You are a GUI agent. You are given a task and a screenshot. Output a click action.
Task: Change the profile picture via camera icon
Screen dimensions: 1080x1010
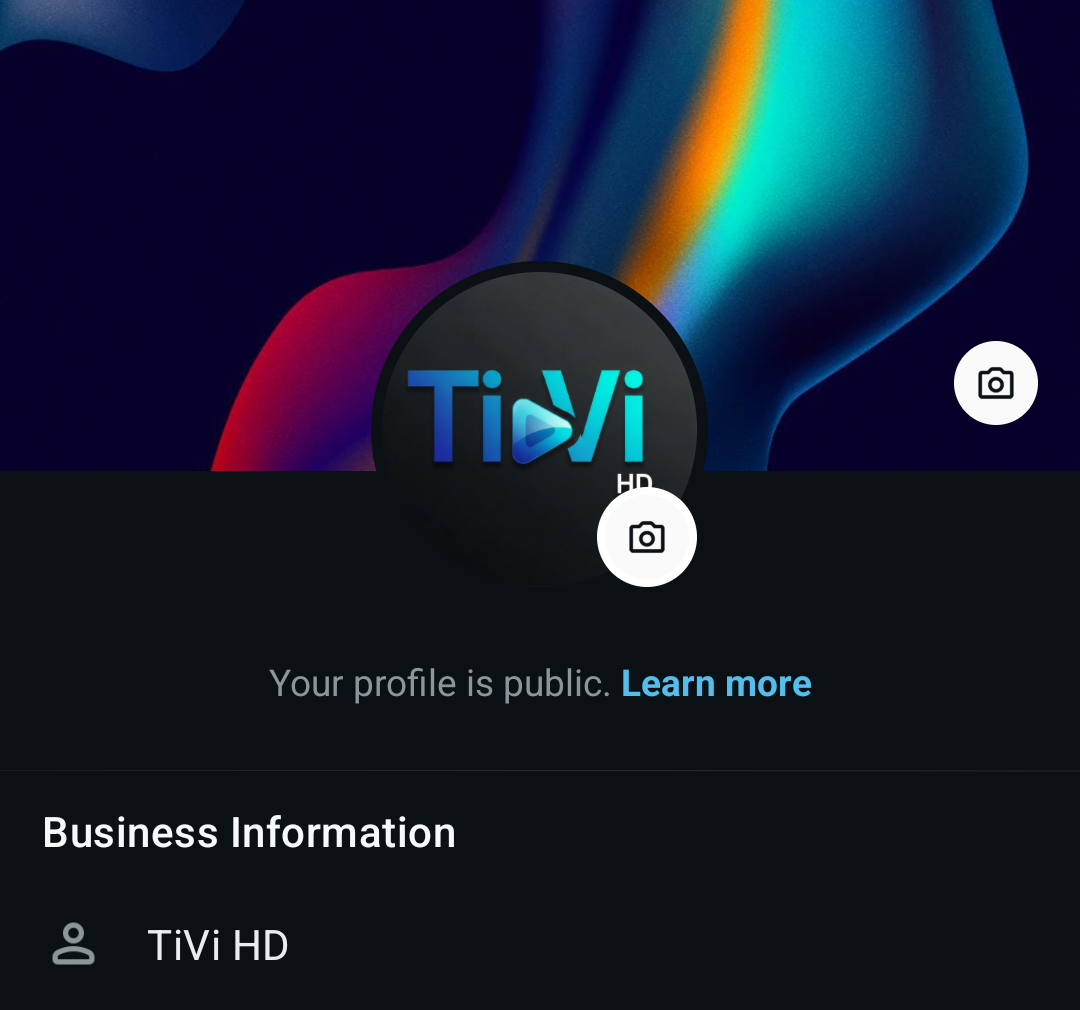click(x=646, y=537)
